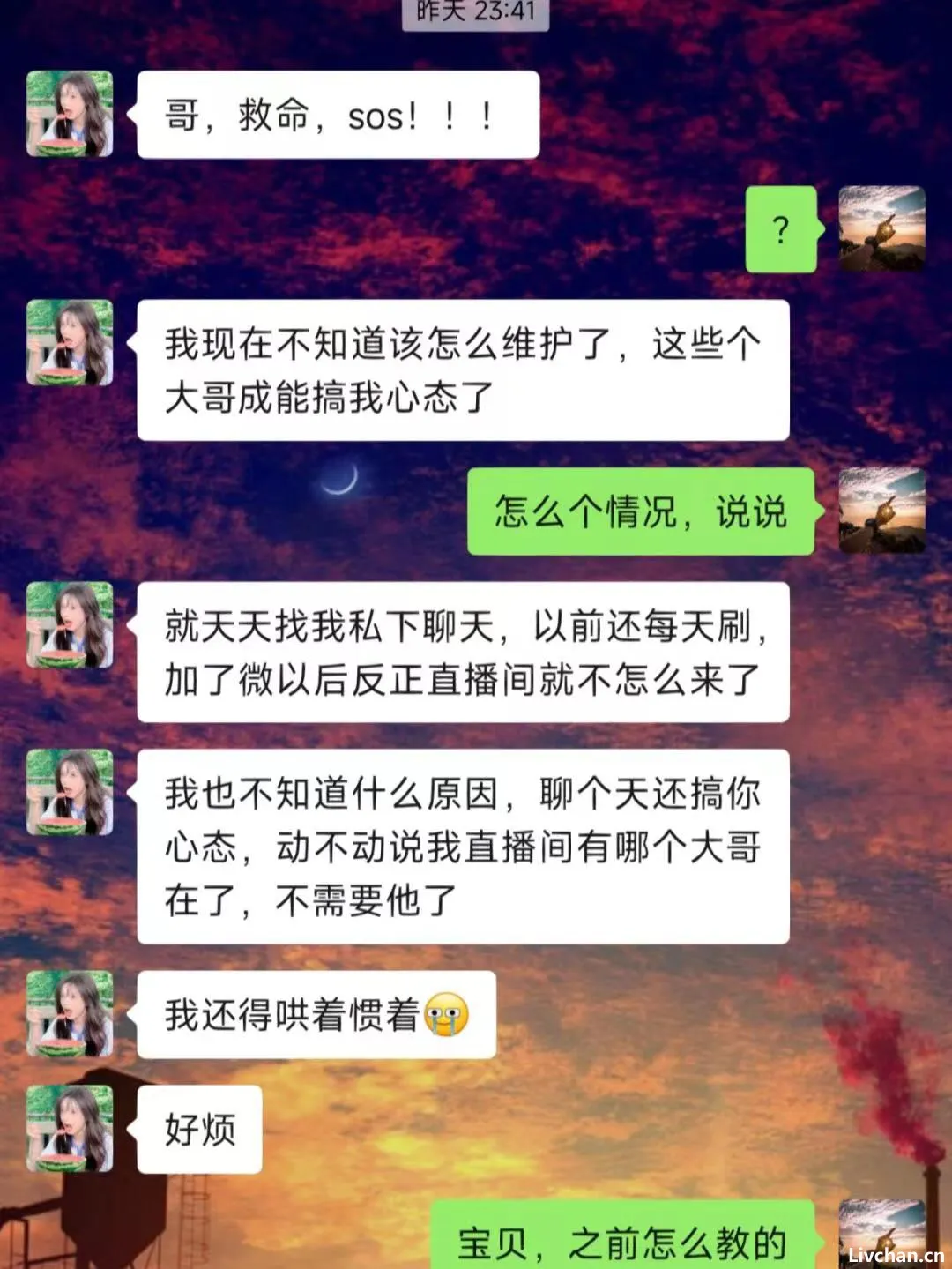The width and height of the screenshot is (952, 1269).
Task: View sender's profile beside '我还得哄着惯着' message
Action: point(70,1013)
